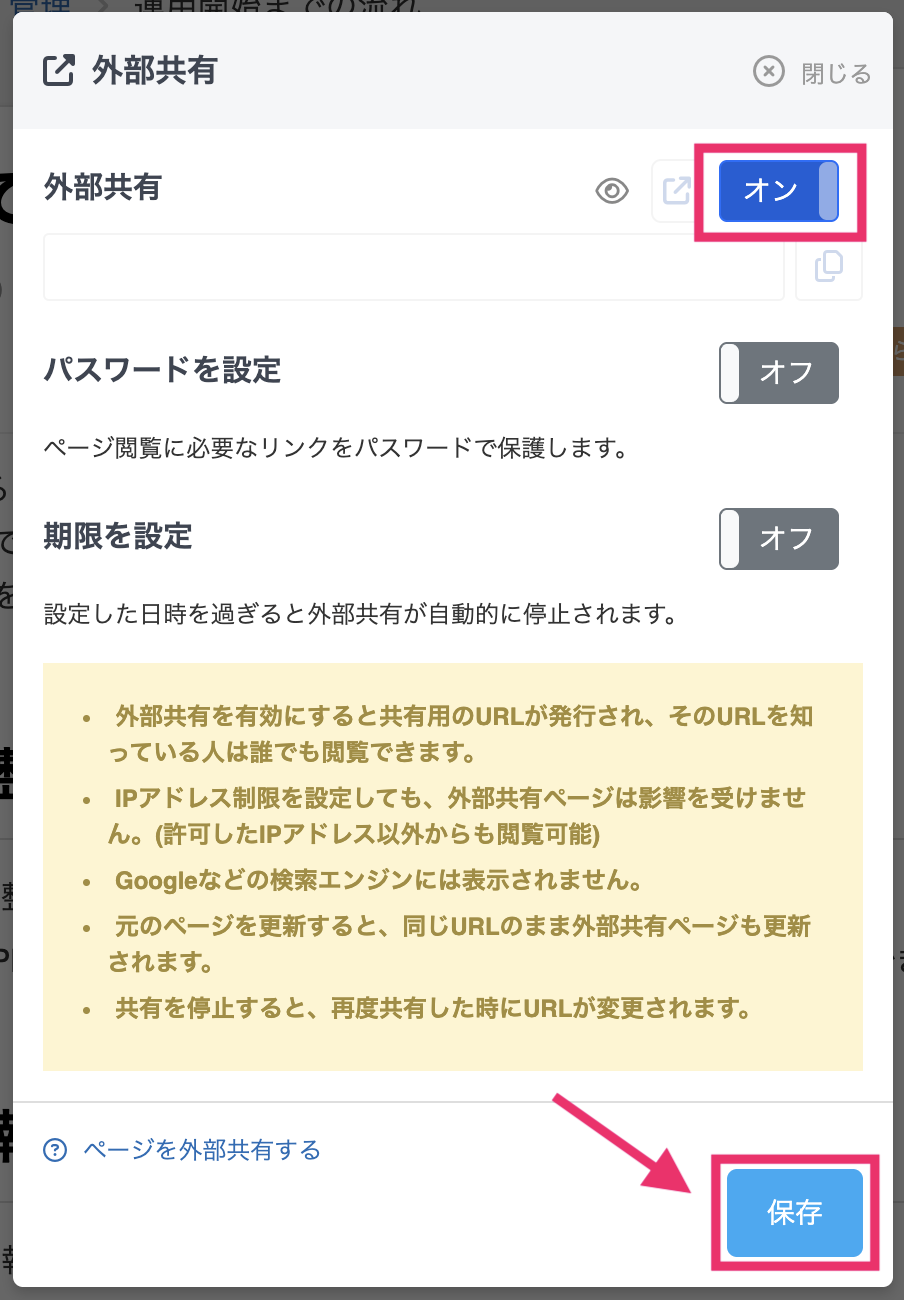Open the shared page in a new tab
This screenshot has width=904, height=1300.
pyautogui.click(x=677, y=190)
